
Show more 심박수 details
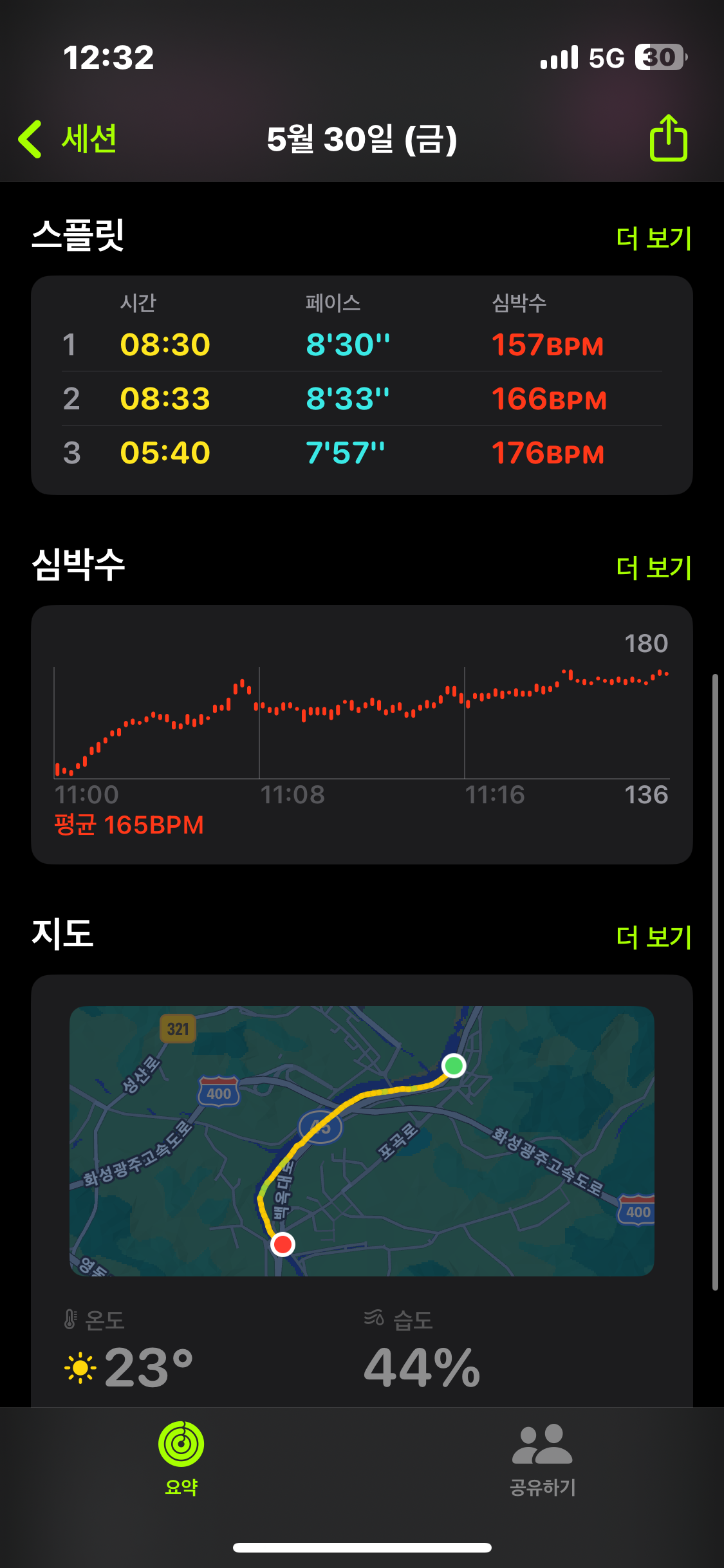[x=653, y=568]
